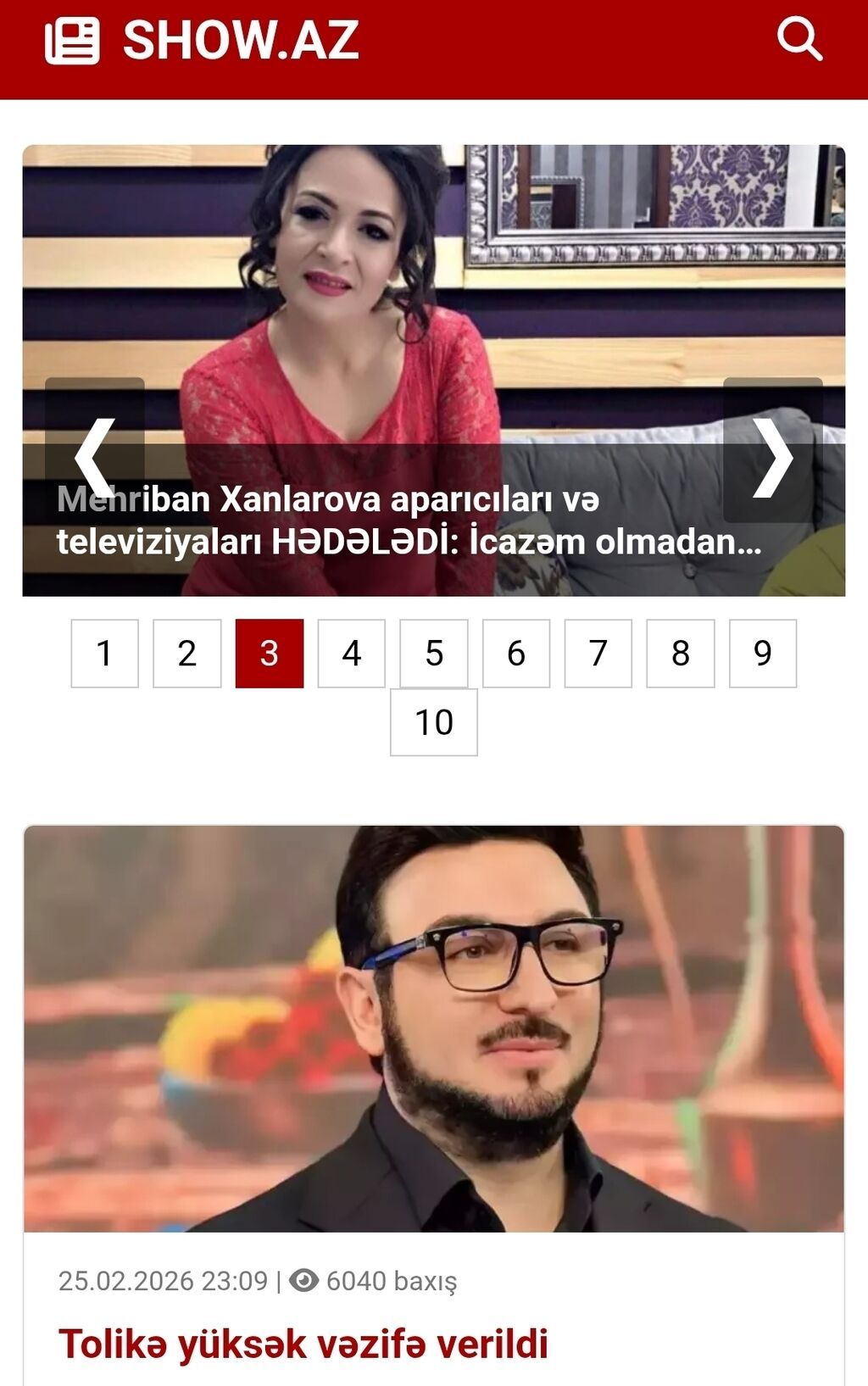Select slide 4 in pager
The height and width of the screenshot is (1386, 868).
click(x=351, y=654)
